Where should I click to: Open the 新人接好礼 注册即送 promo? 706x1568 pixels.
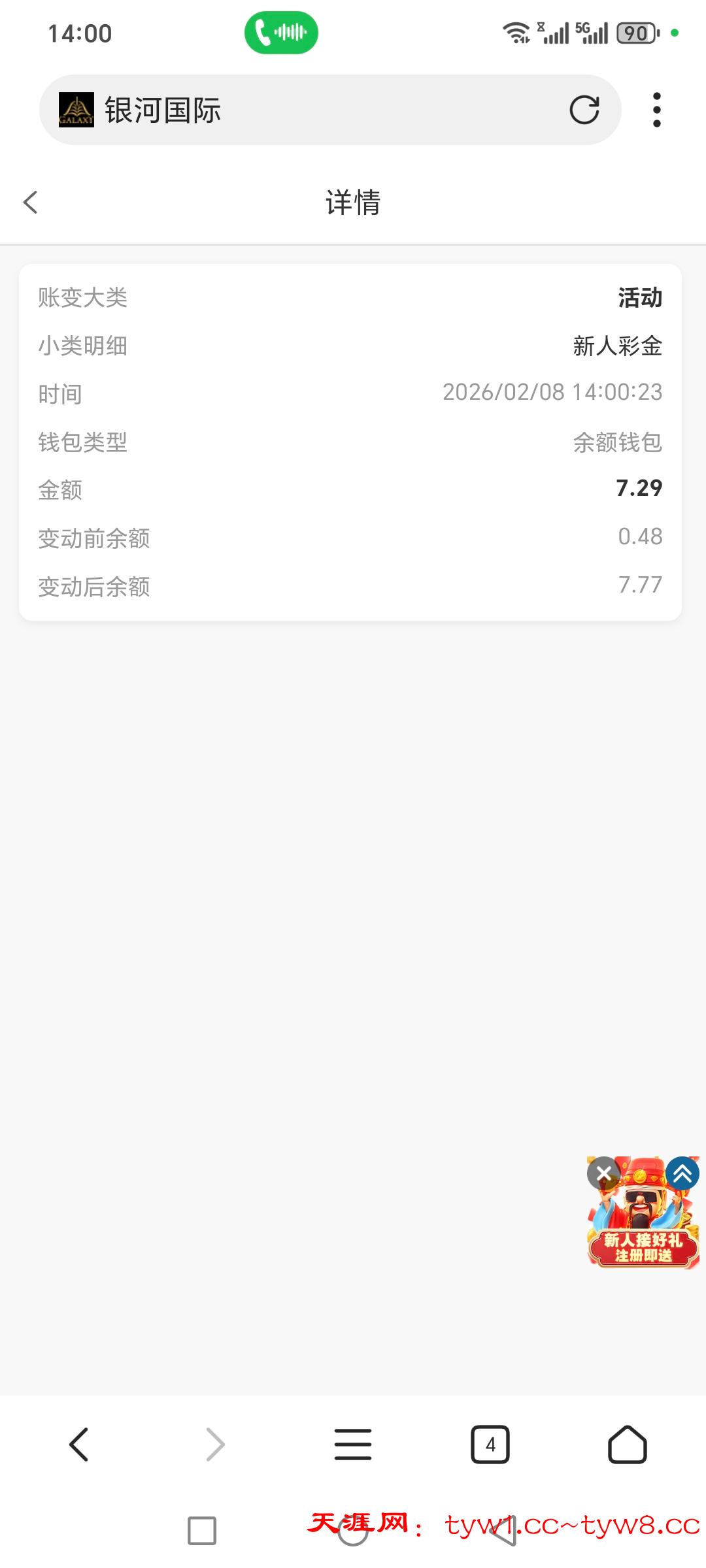coord(643,1228)
